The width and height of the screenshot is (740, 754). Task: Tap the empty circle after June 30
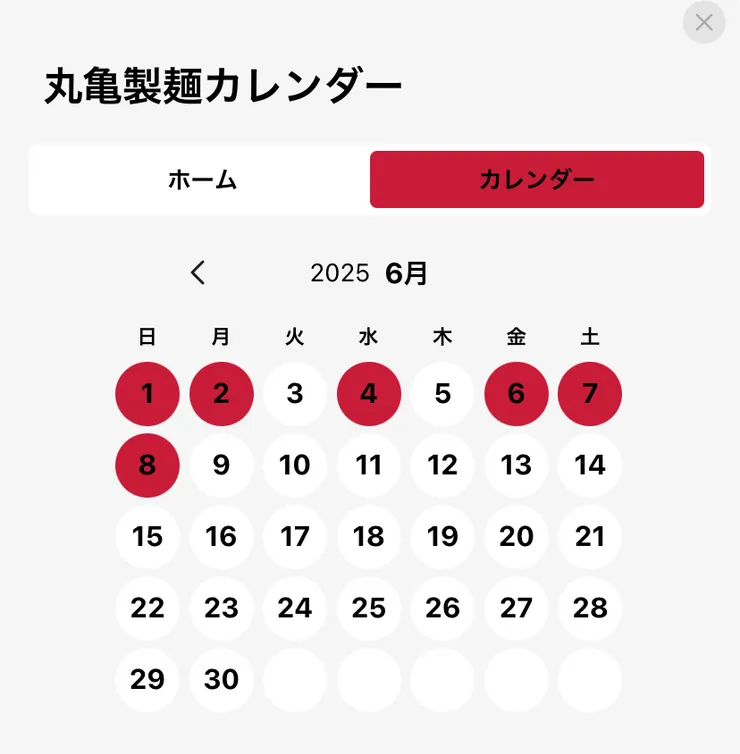[295, 680]
